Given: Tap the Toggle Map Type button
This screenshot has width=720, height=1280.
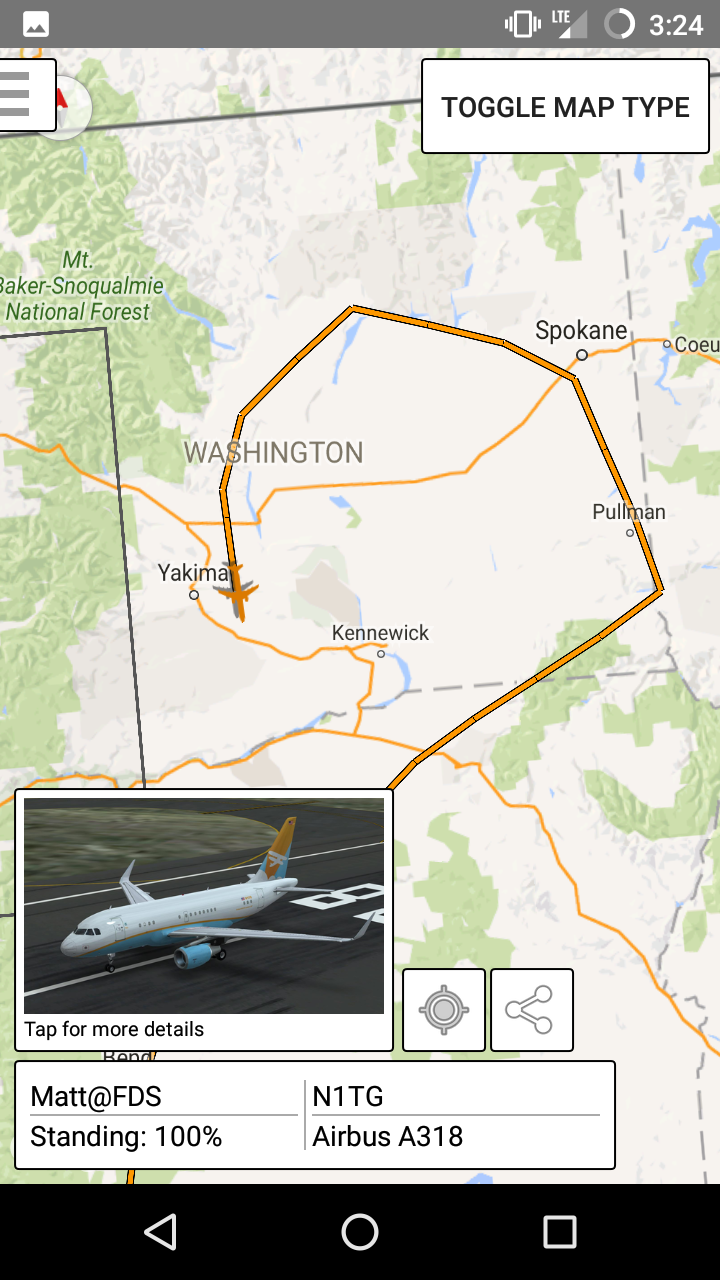Looking at the screenshot, I should click(565, 107).
